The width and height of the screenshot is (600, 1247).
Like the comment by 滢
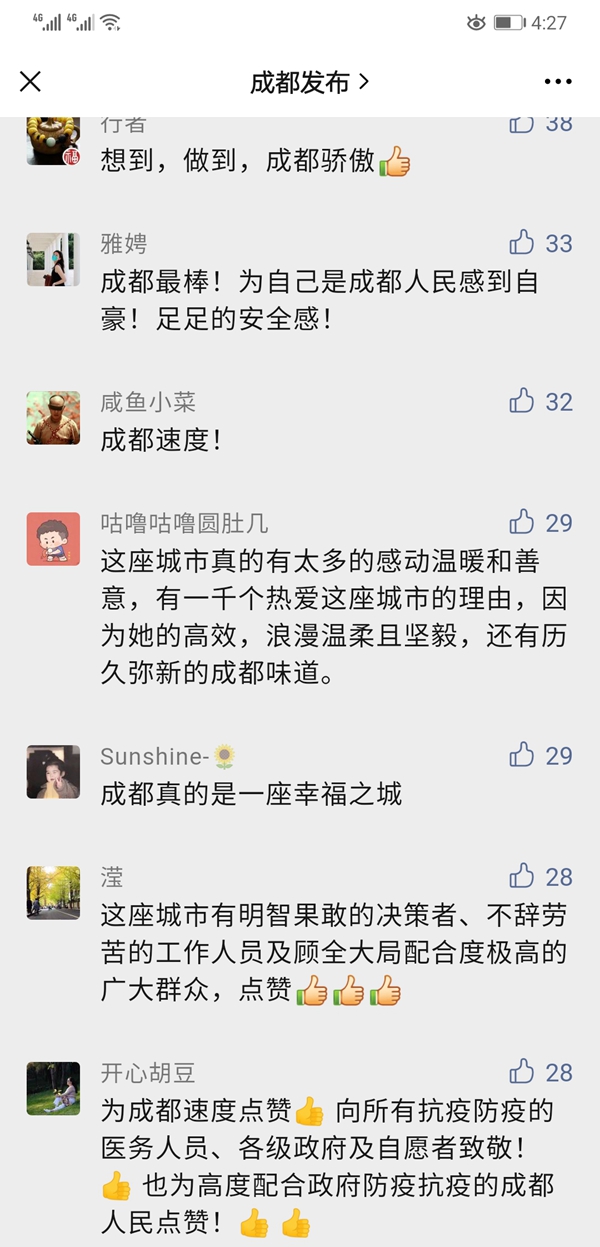click(x=522, y=877)
